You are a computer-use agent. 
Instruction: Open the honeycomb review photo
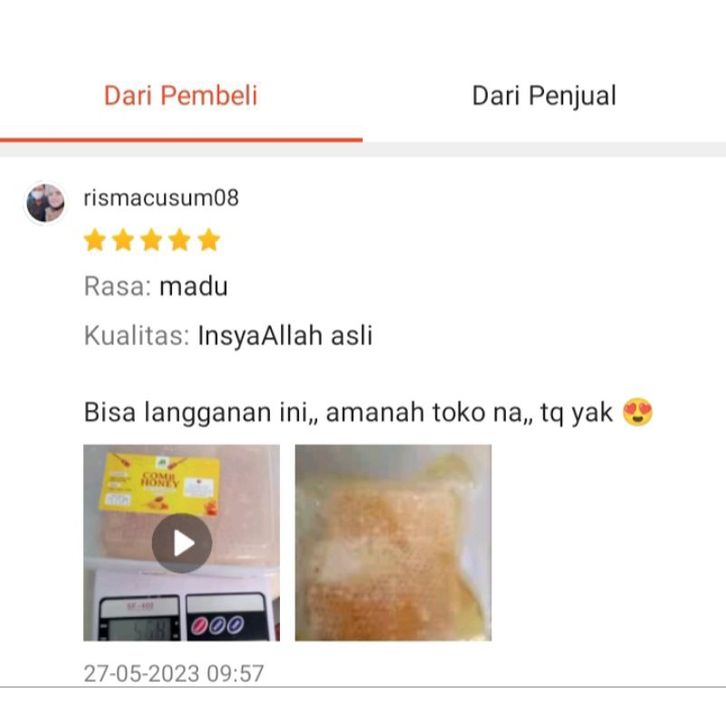393,543
